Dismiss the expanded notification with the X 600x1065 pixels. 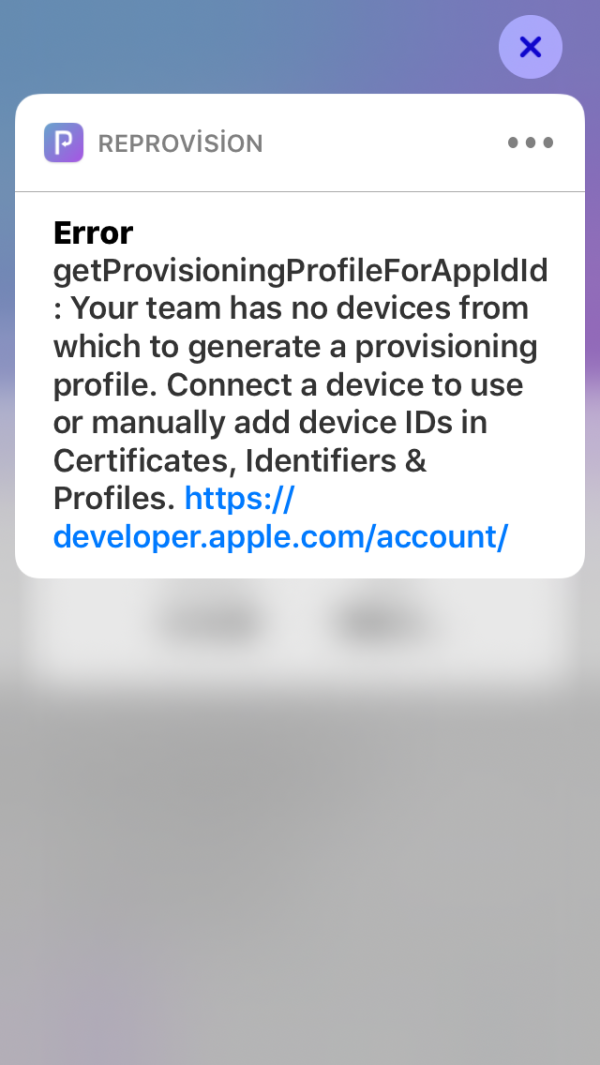530,47
